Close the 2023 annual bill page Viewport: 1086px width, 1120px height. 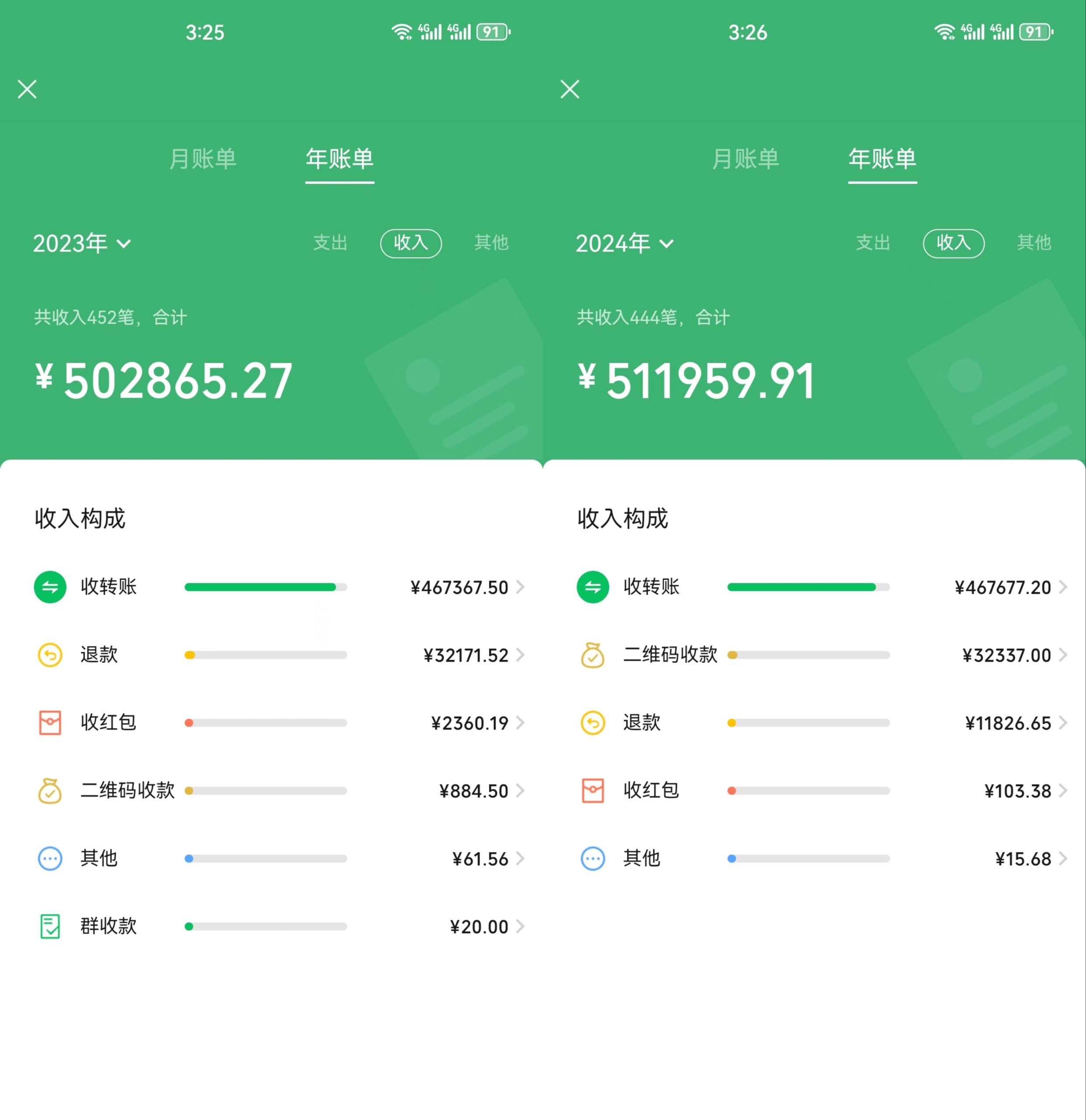coord(27,89)
